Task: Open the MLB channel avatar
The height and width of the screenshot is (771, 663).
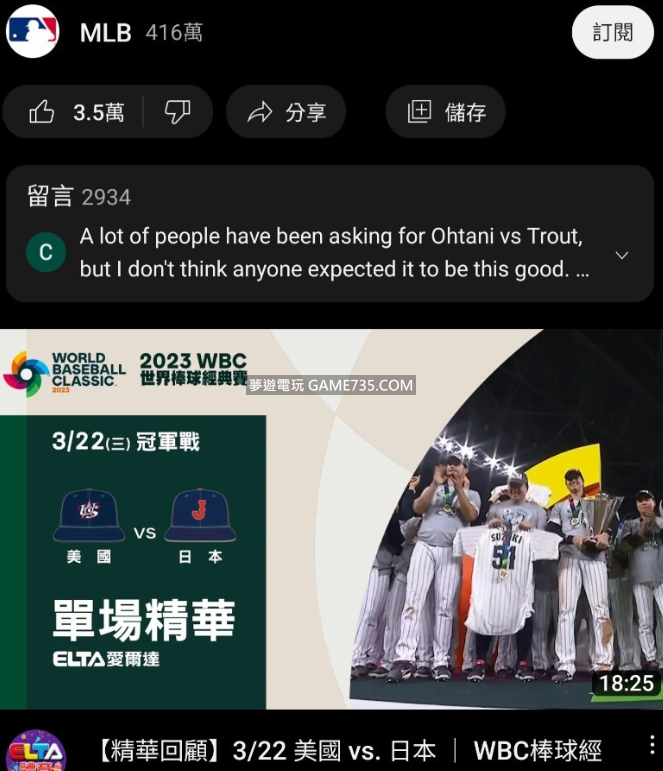Action: point(33,32)
